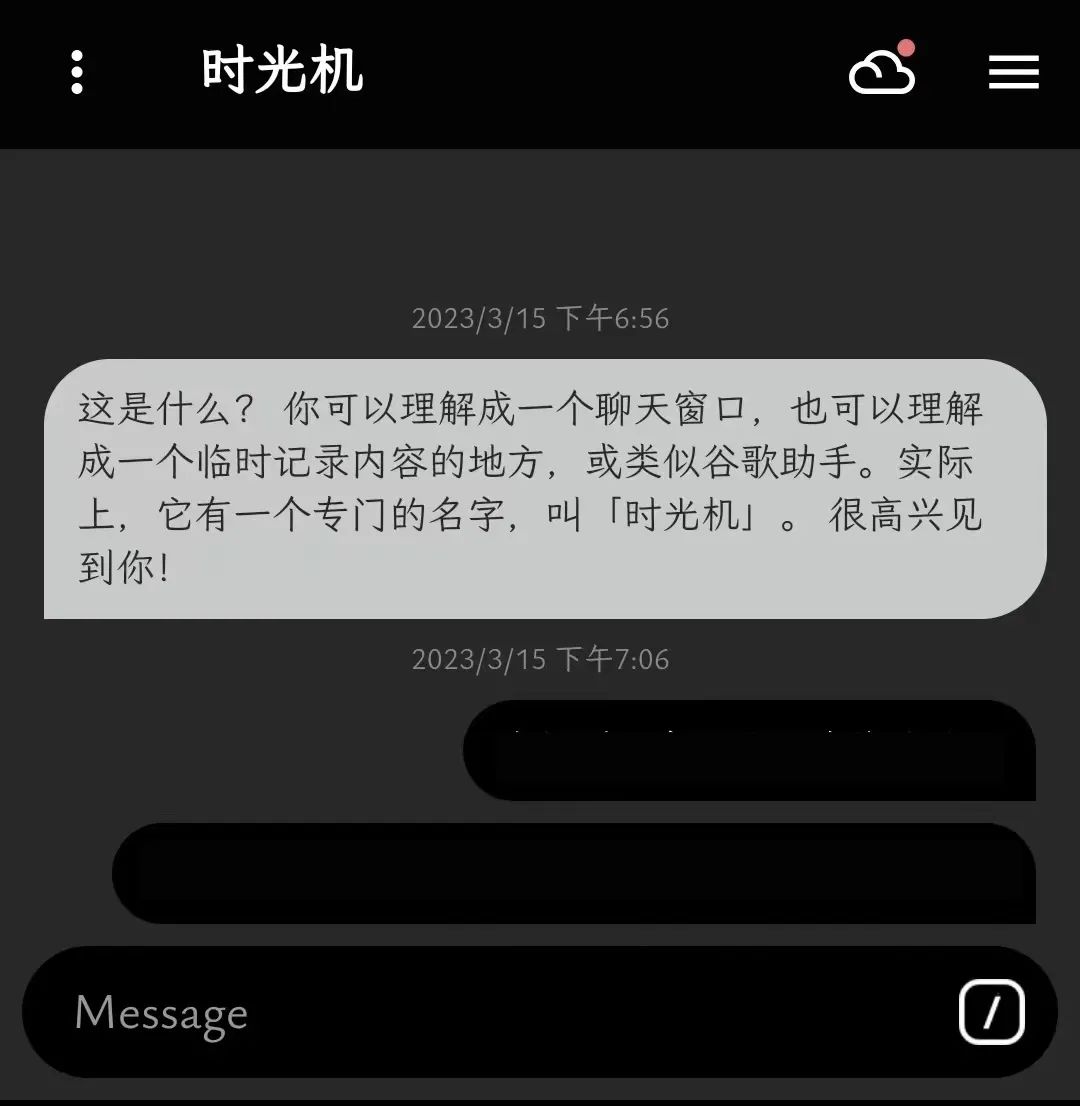1080x1106 pixels.
Task: Open the slash command button
Action: (x=992, y=1012)
